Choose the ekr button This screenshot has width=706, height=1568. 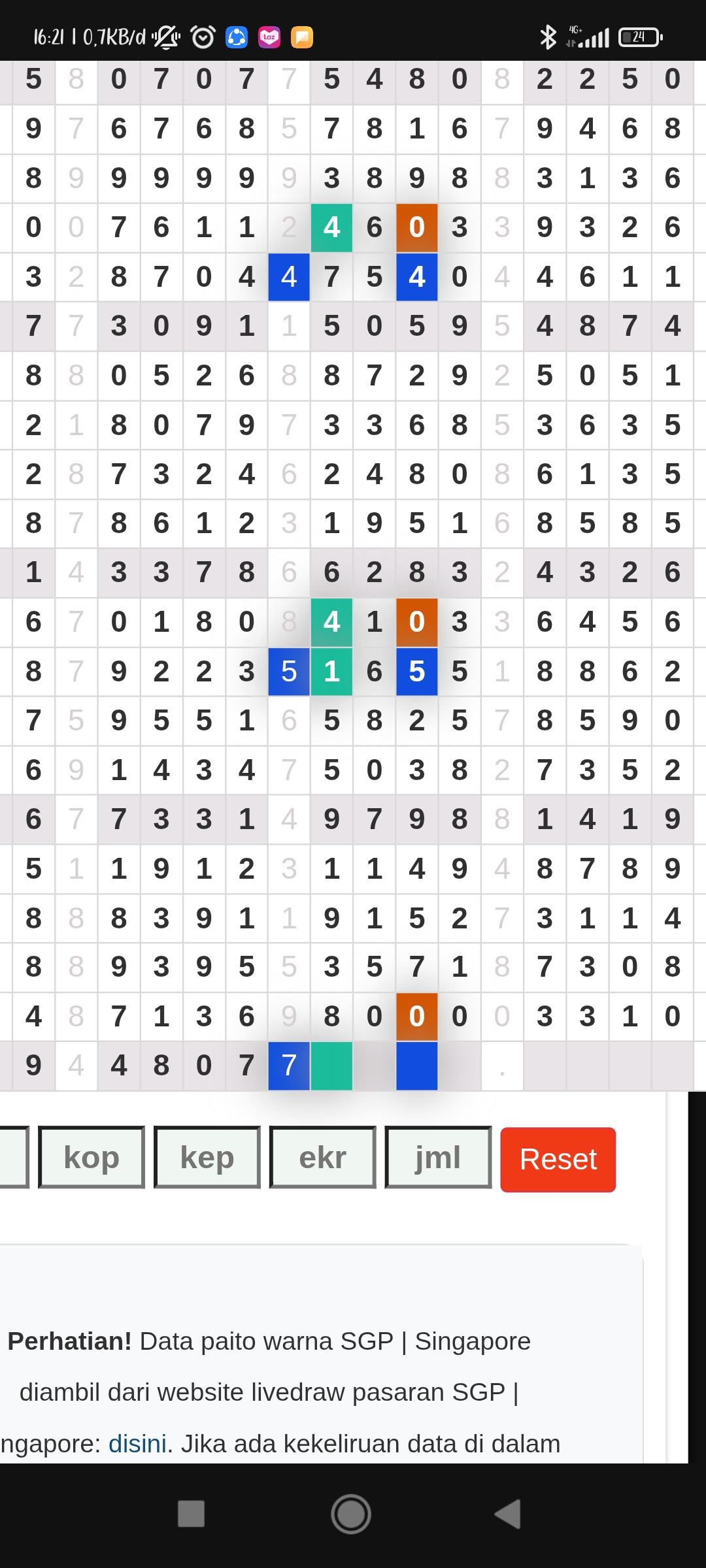click(x=322, y=1158)
